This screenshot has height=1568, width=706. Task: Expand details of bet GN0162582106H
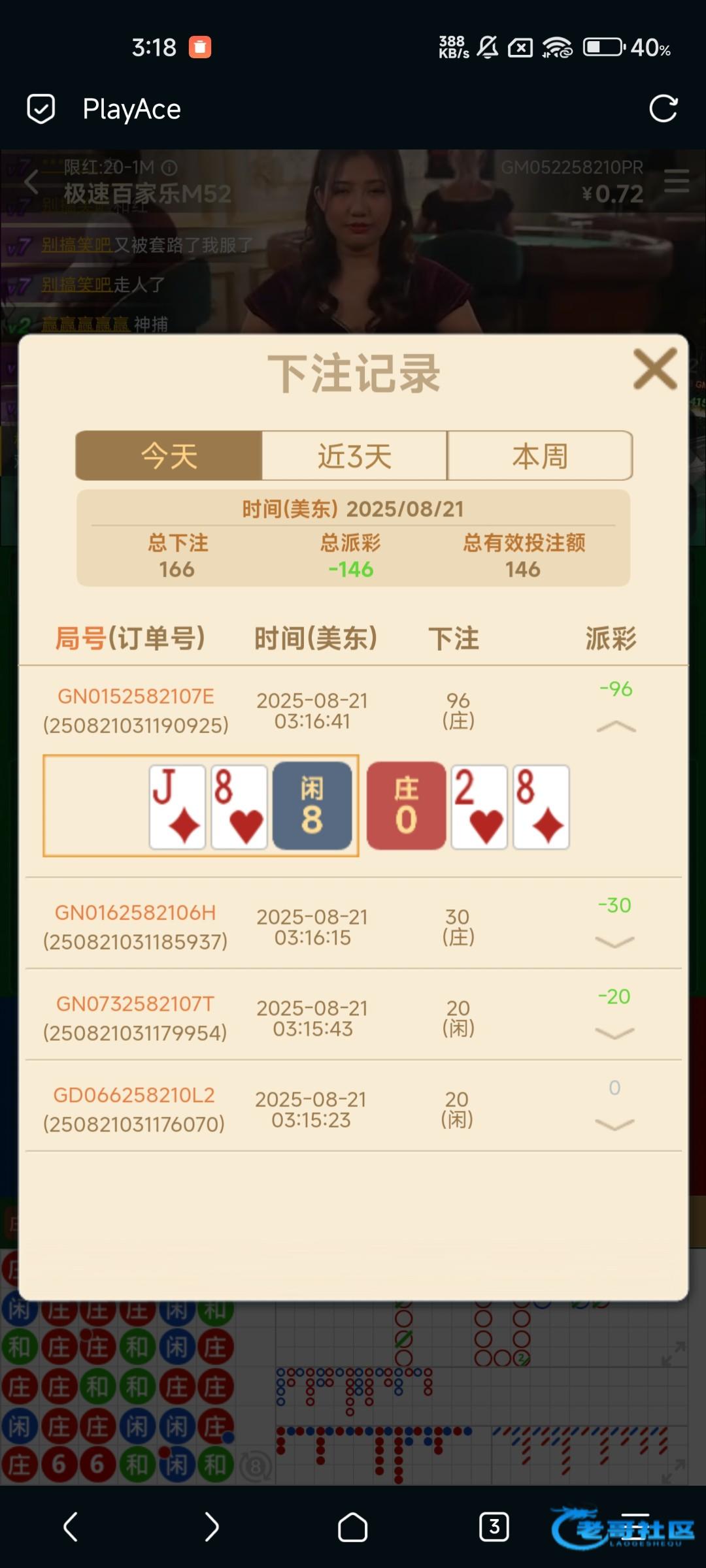[614, 942]
